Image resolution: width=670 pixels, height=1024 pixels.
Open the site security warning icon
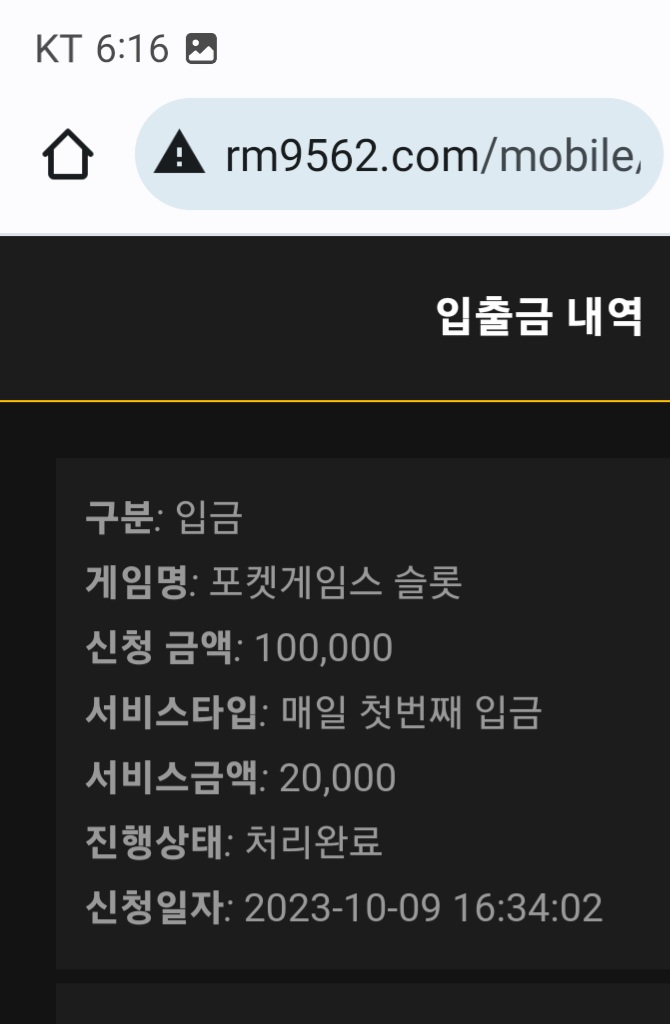(180, 155)
